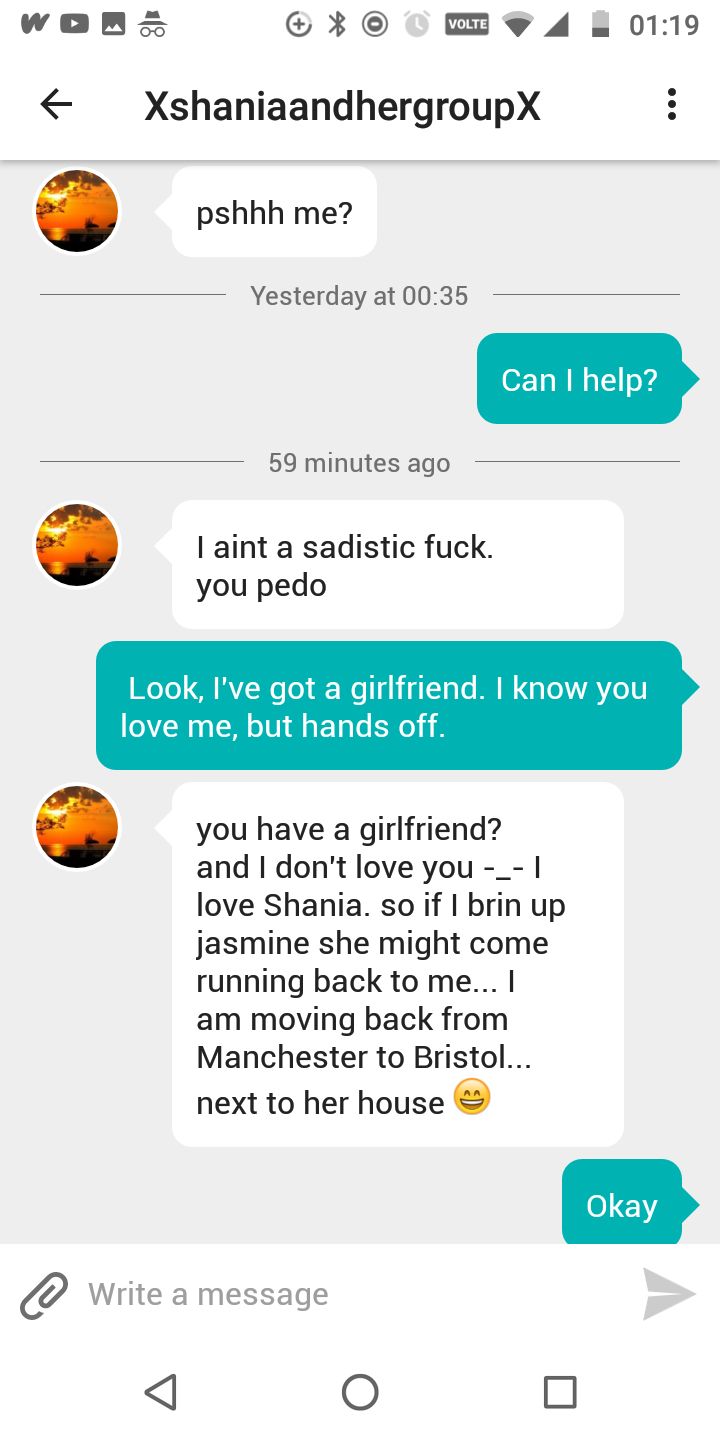The height and width of the screenshot is (1440, 720).
Task: Open sender's avatar beside "pshhh me?"
Action: pyautogui.click(x=78, y=211)
